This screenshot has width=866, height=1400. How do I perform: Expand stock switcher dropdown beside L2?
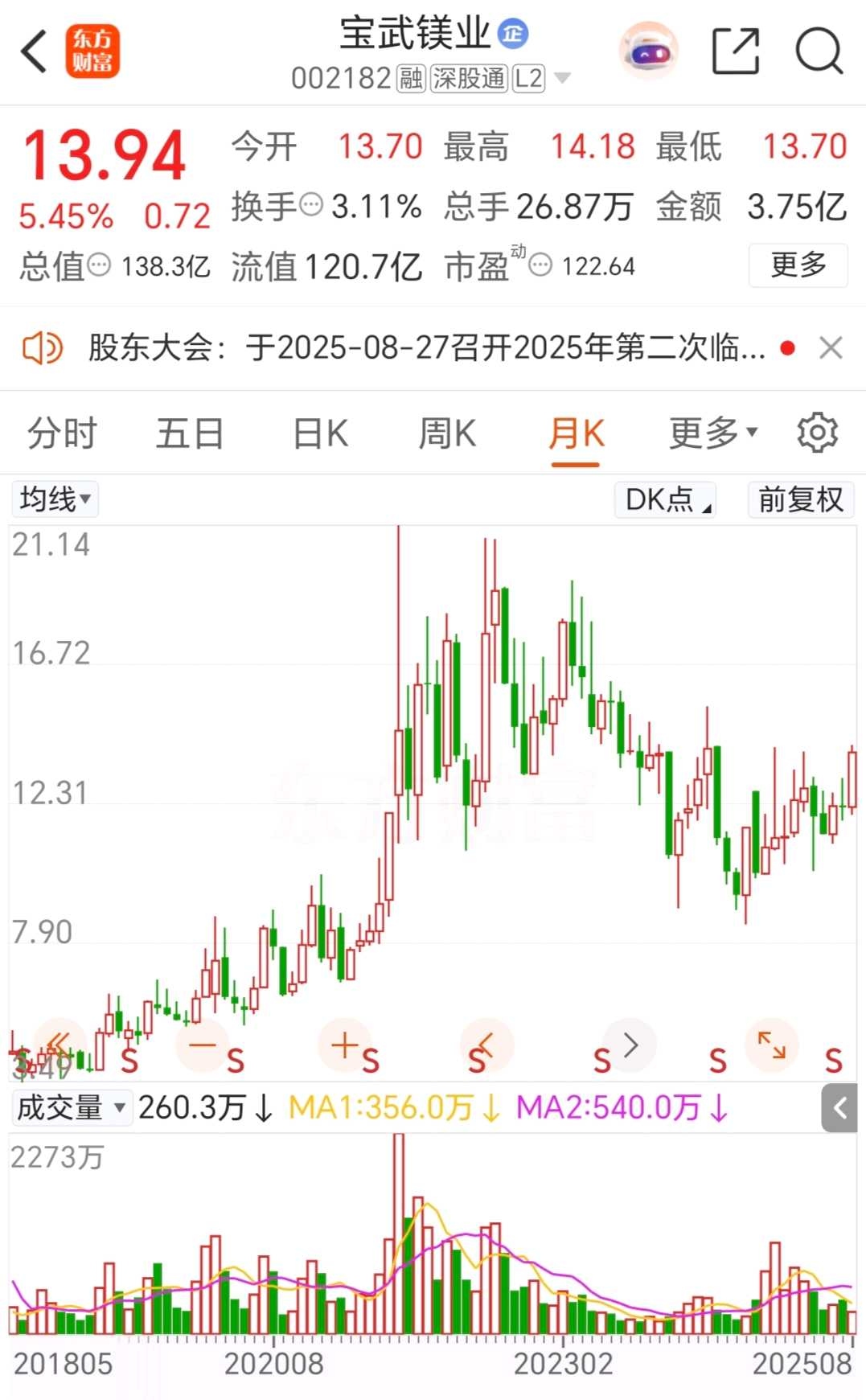(x=563, y=78)
